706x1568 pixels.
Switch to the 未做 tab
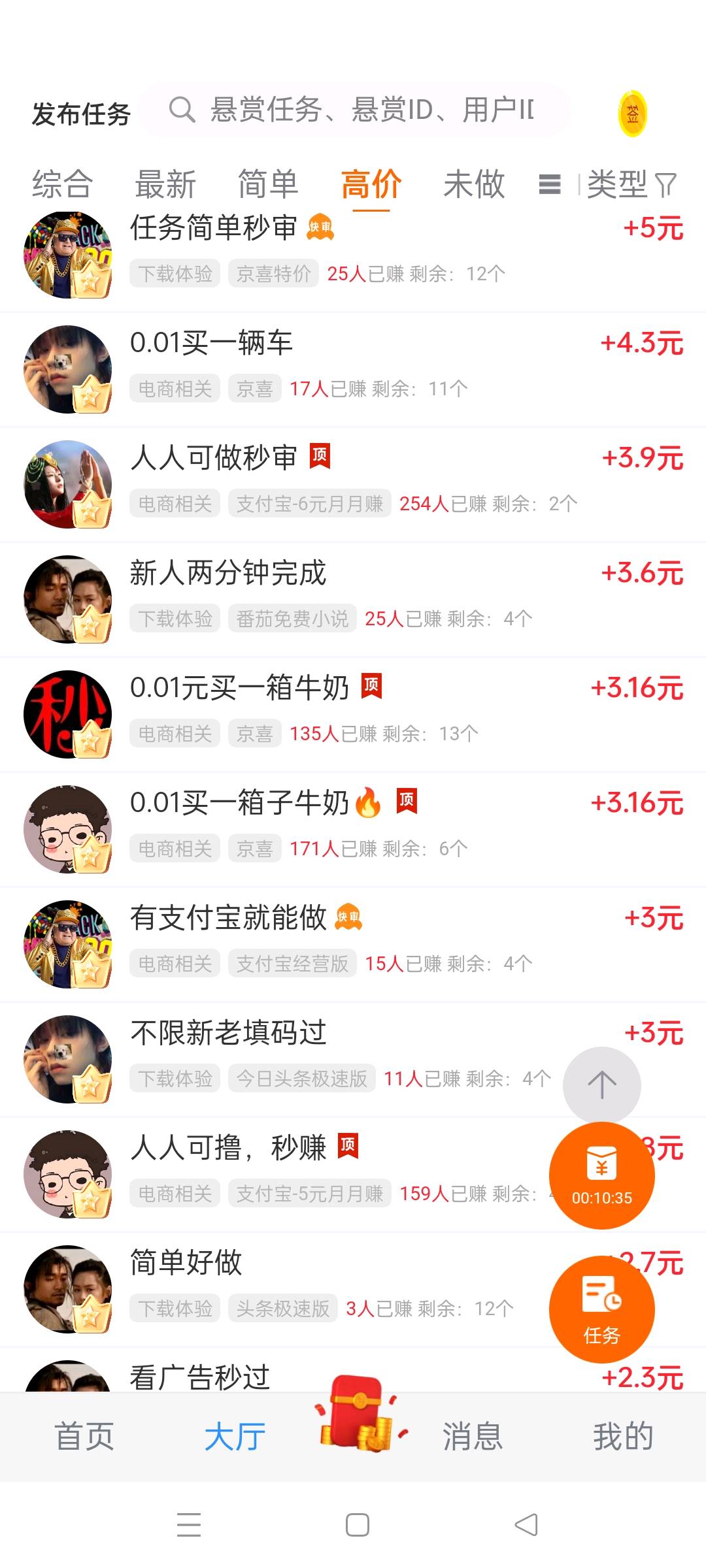tap(474, 184)
